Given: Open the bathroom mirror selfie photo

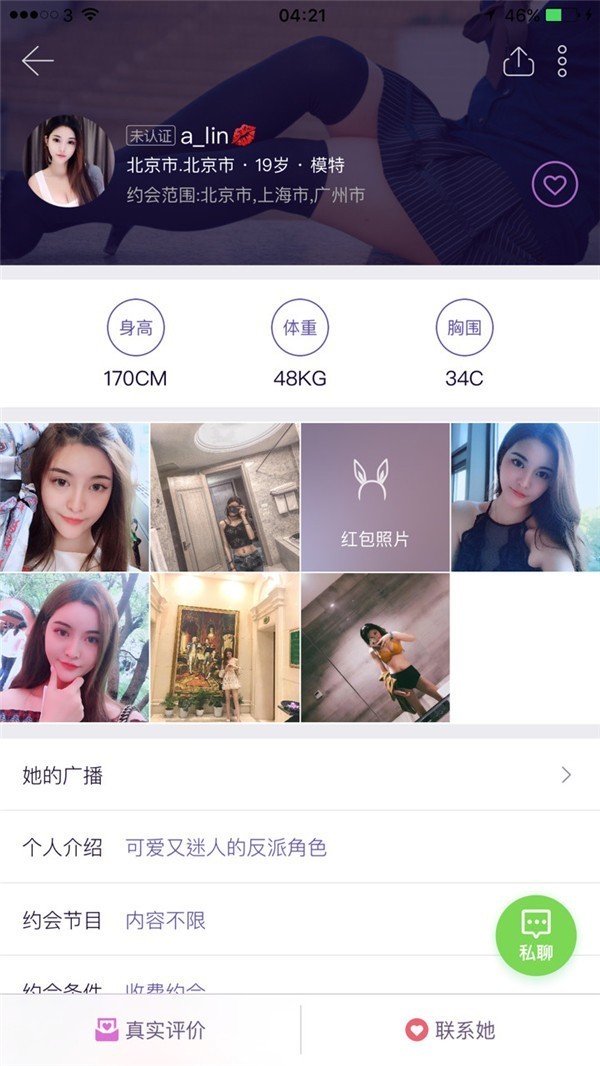Looking at the screenshot, I should point(225,497).
